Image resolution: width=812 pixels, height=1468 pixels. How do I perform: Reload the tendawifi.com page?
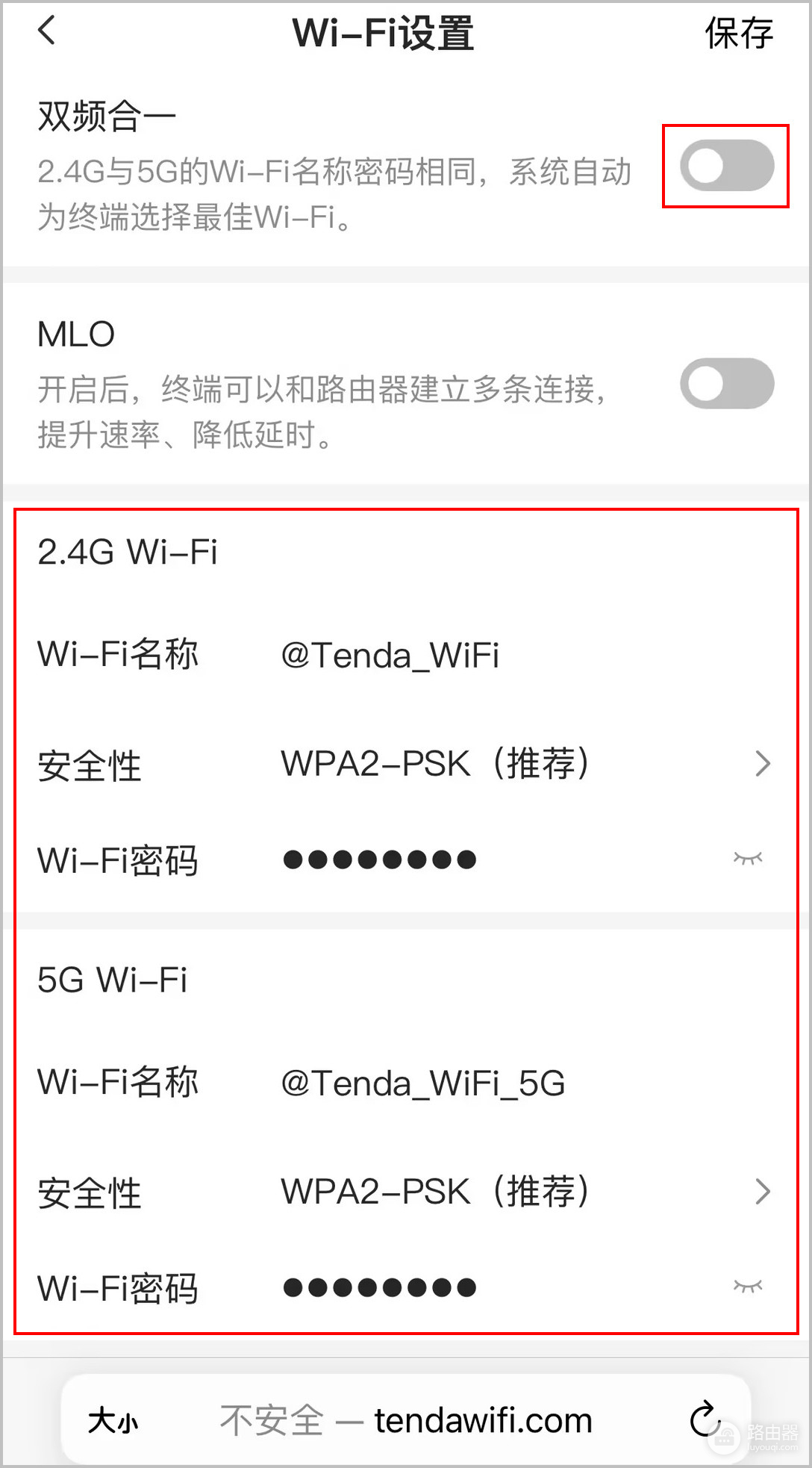(x=704, y=1419)
